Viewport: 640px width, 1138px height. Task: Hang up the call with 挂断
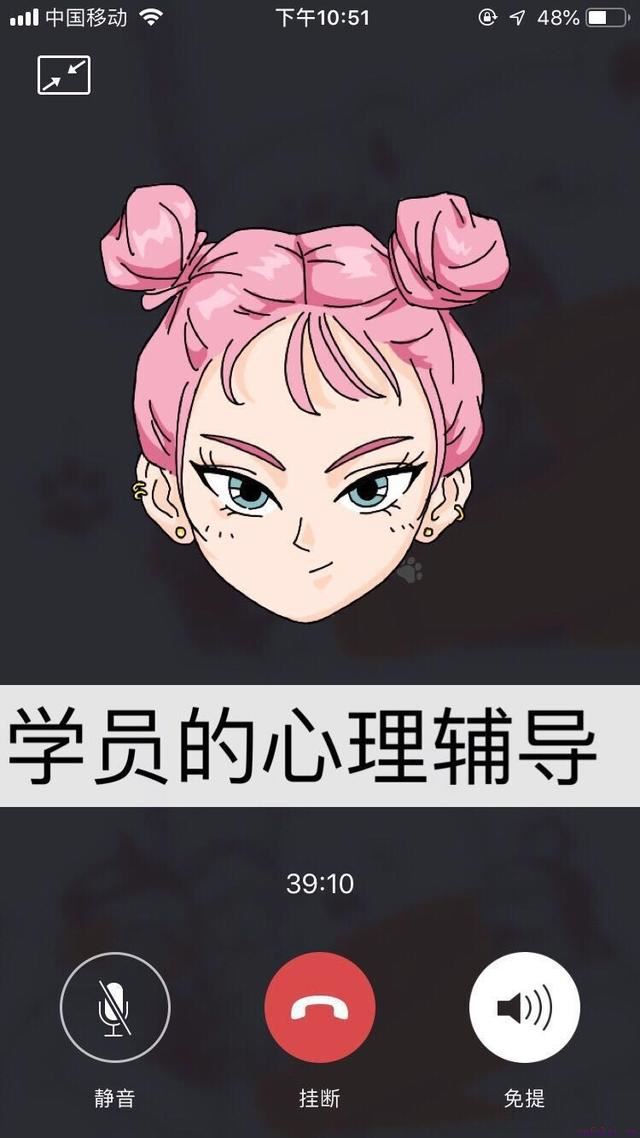320,1007
